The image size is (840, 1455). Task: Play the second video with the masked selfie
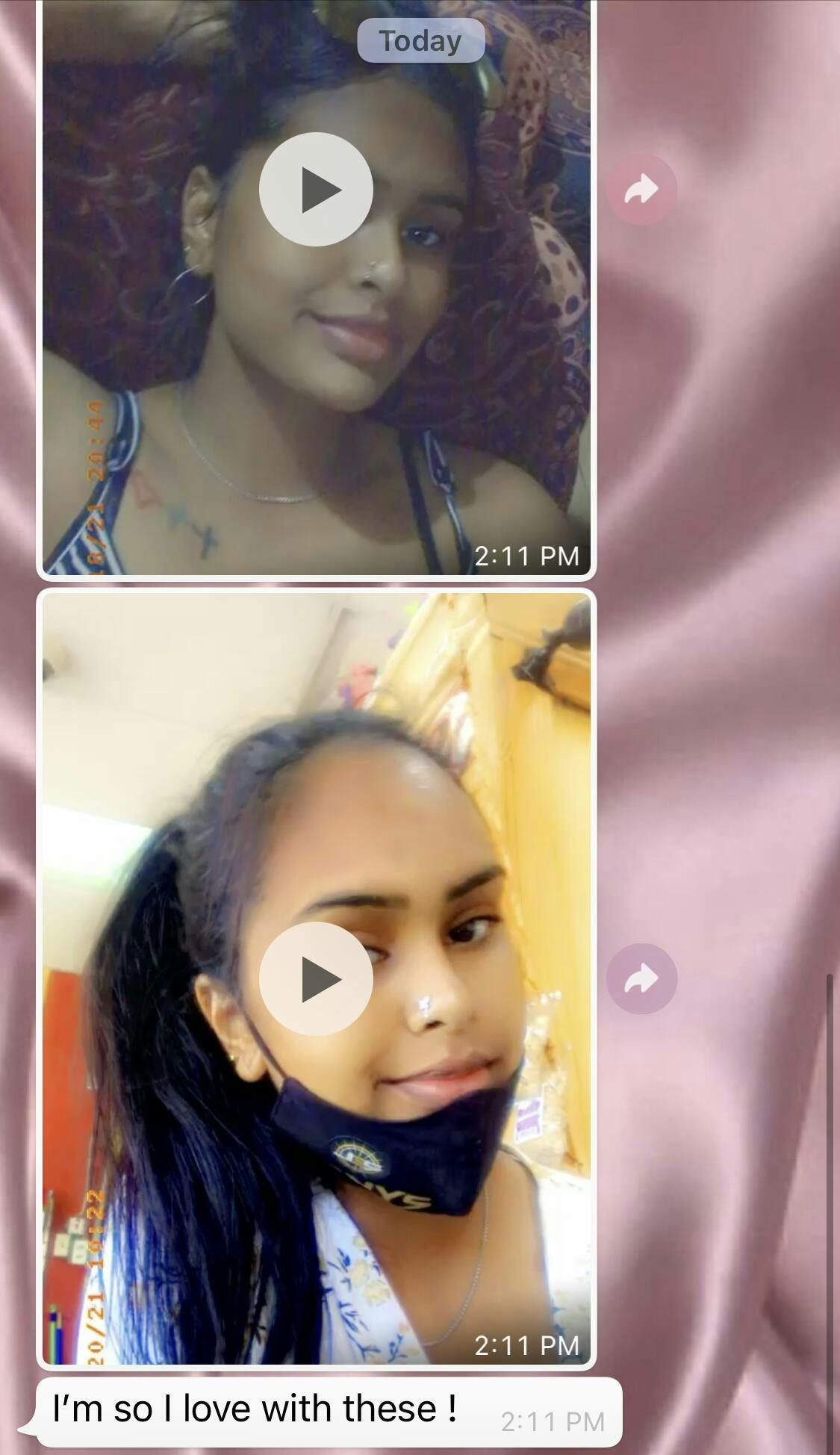[x=316, y=978]
